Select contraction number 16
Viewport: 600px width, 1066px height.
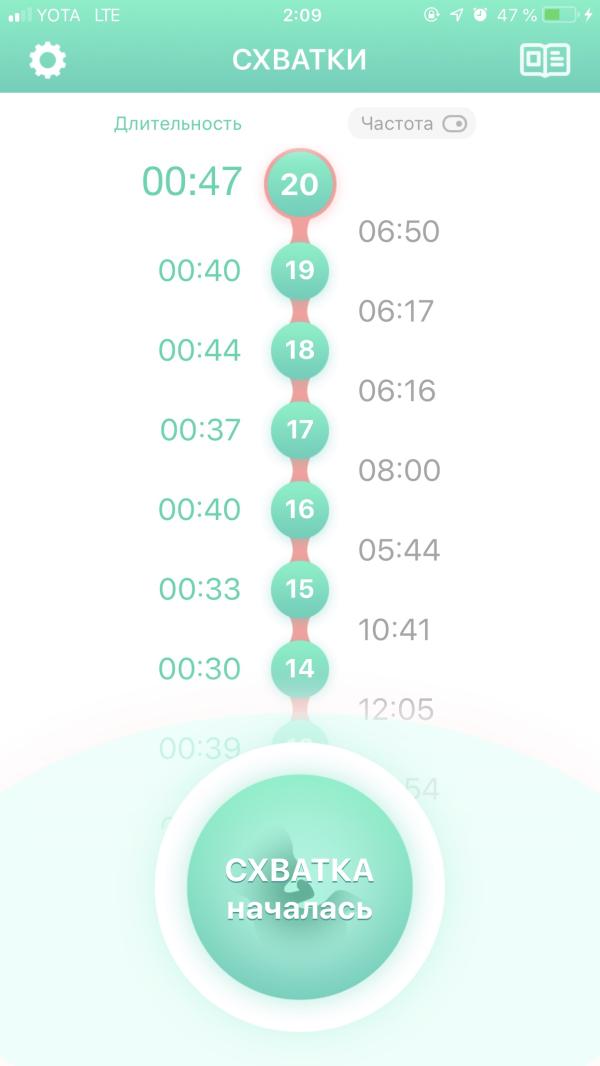click(x=300, y=509)
